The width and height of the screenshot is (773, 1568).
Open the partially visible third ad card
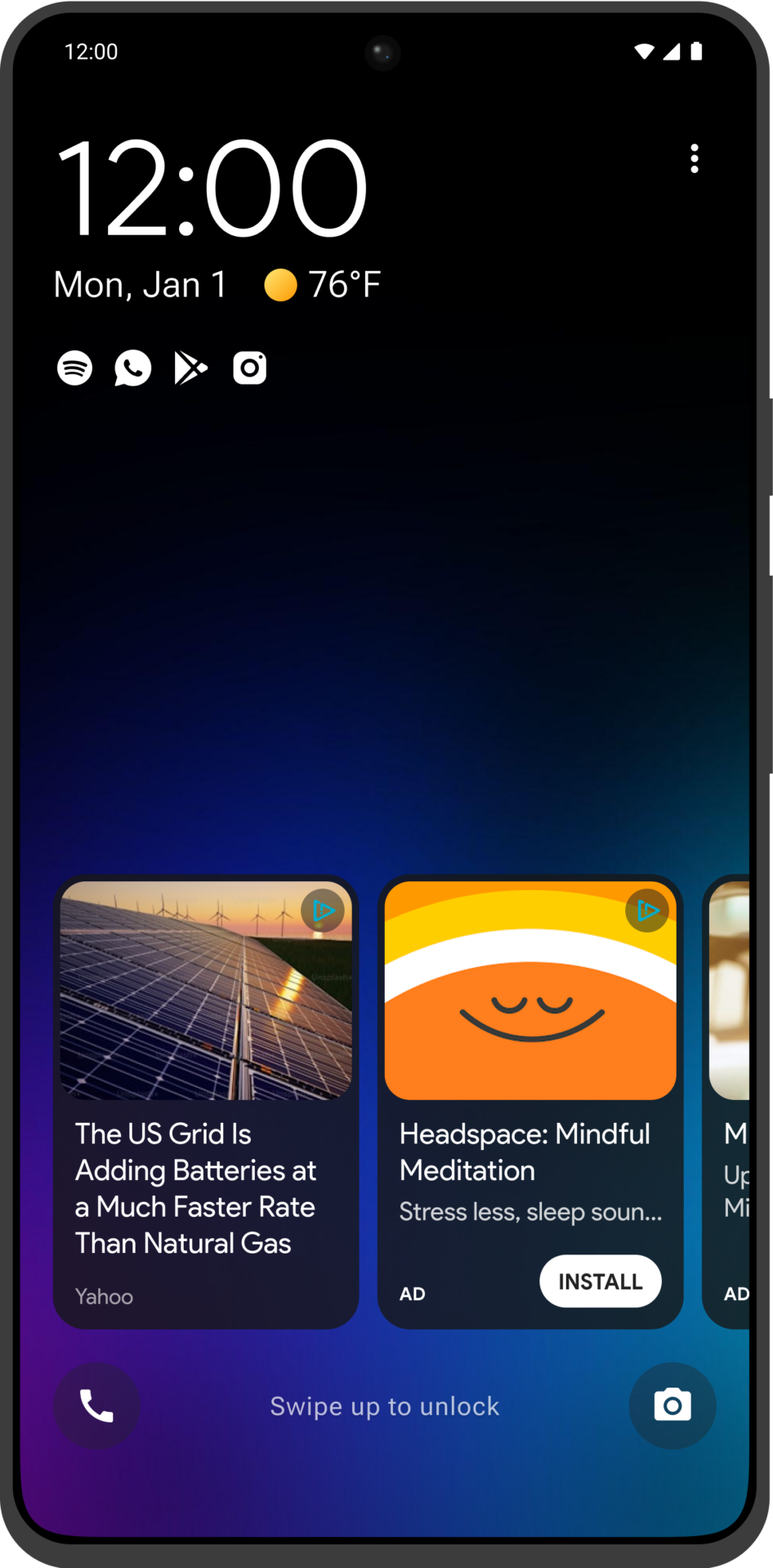tap(726, 1102)
